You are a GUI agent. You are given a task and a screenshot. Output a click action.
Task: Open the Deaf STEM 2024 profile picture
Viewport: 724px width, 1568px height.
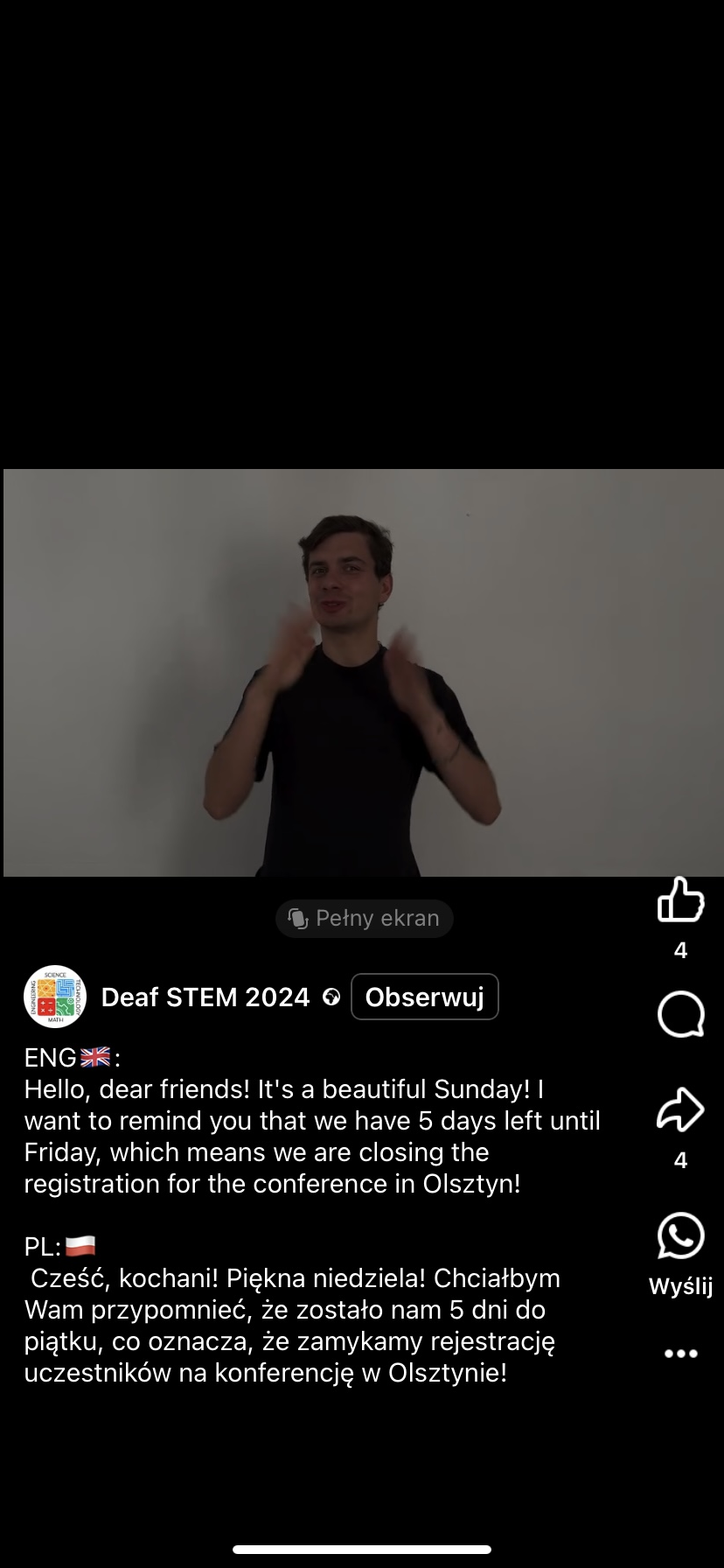tap(55, 997)
